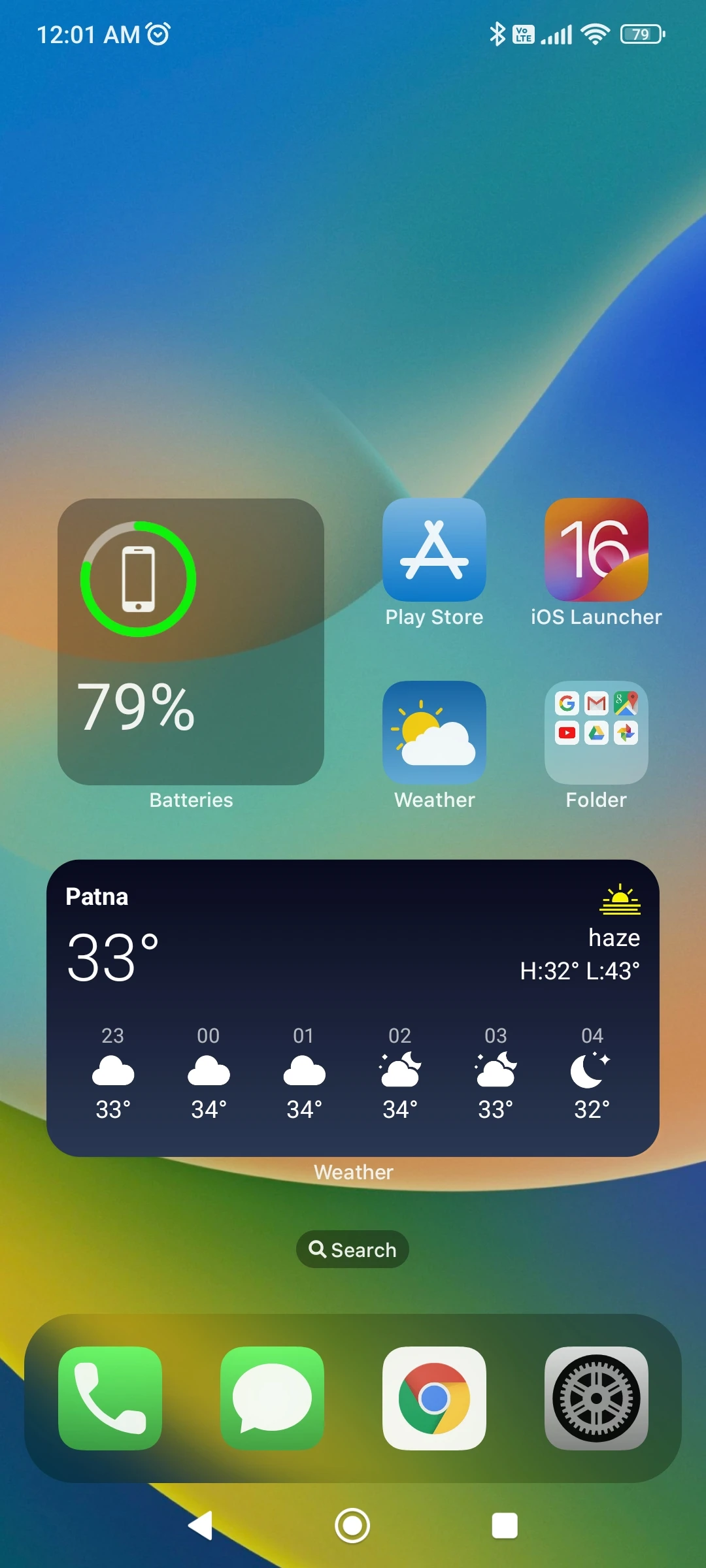Open the Messages app in the dock
The width and height of the screenshot is (706, 1568).
(x=272, y=1398)
